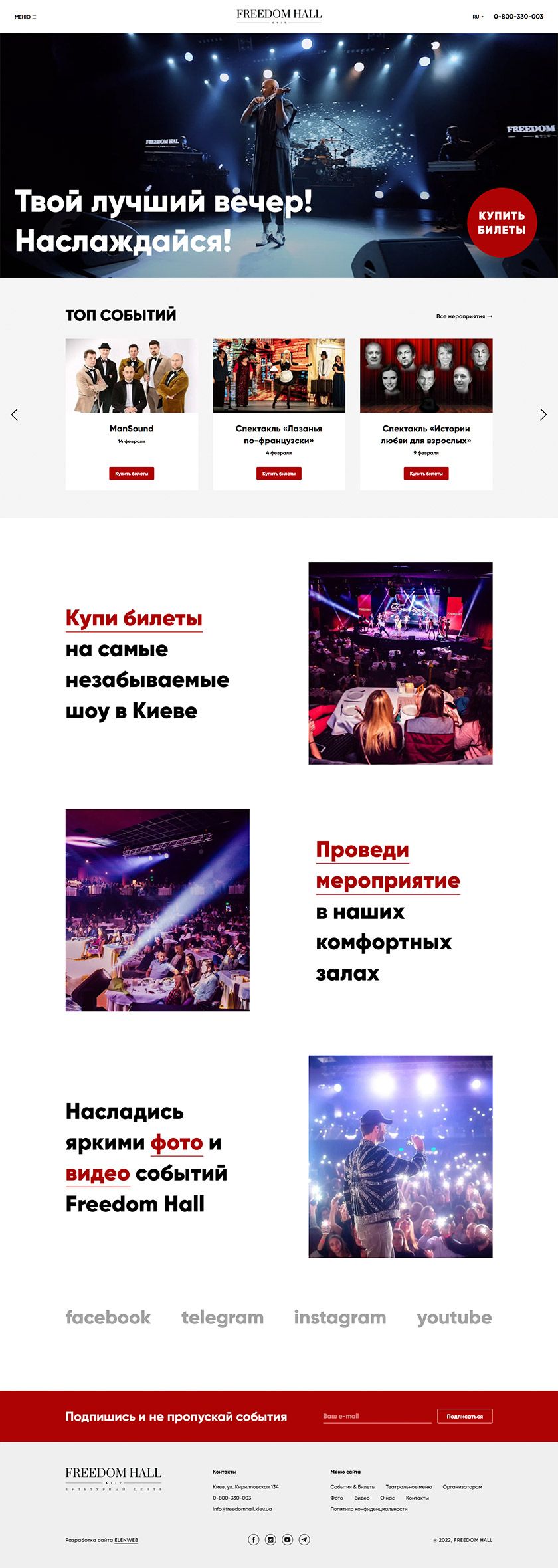The image size is (558, 1568).
Task: Buy tickets for ManSound
Action: [132, 474]
